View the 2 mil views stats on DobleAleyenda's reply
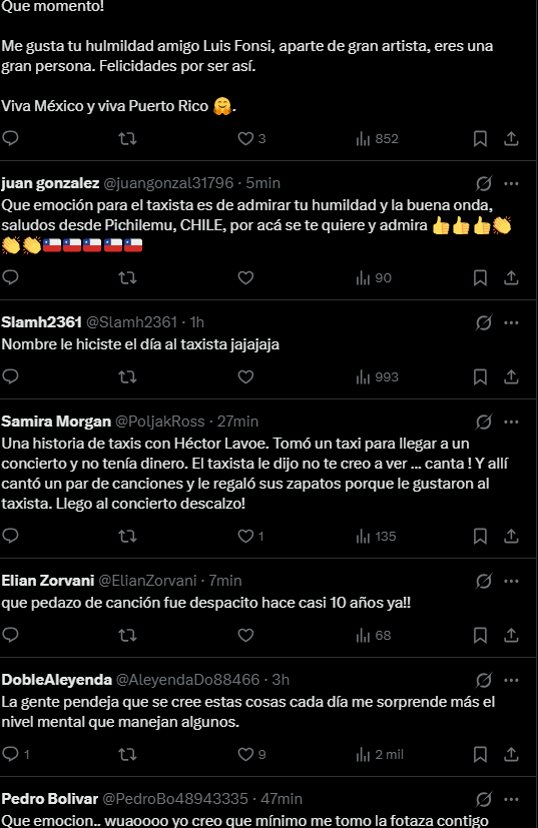Image resolution: width=538 pixels, height=828 pixels. click(380, 755)
